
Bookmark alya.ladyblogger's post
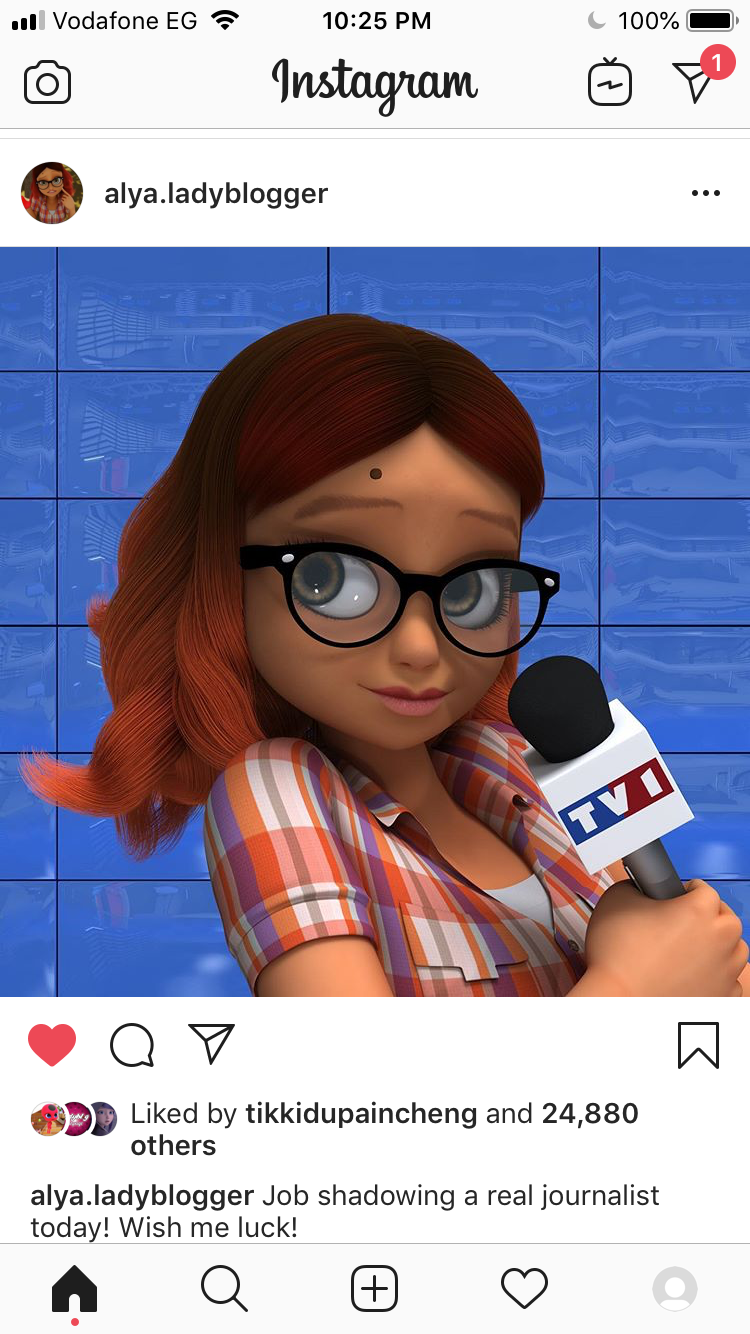698,1045
